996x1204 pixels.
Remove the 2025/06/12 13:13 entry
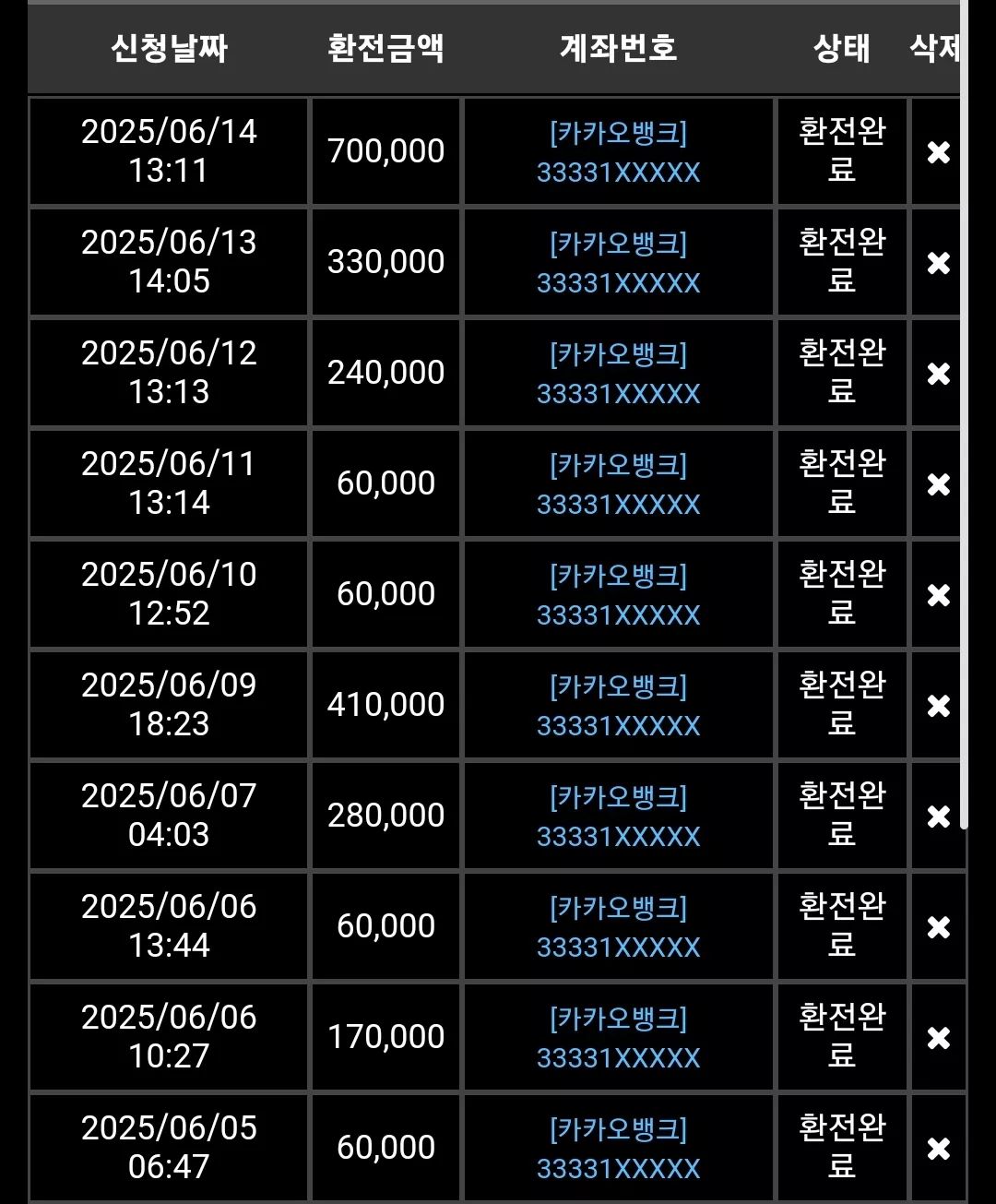[x=938, y=374]
